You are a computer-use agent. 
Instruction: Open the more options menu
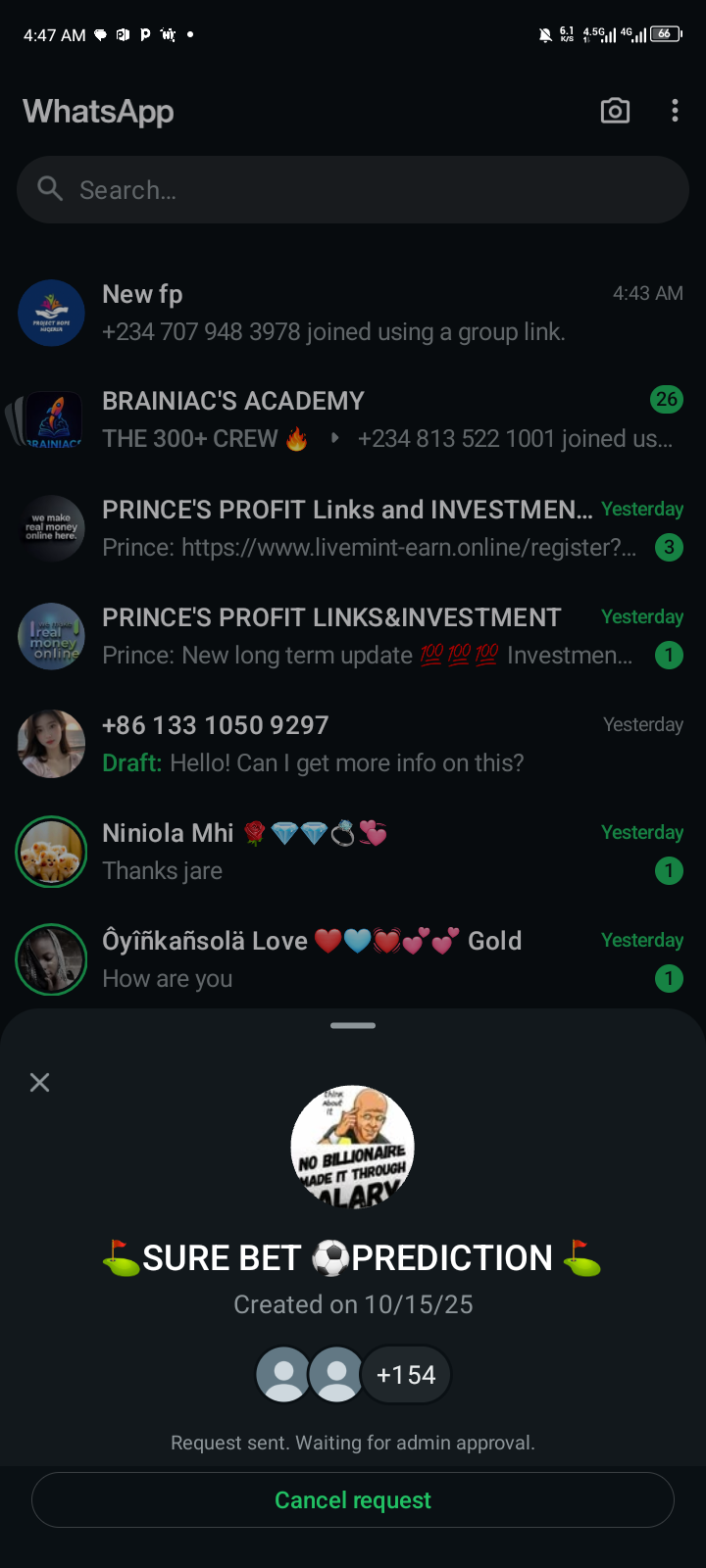pyautogui.click(x=675, y=111)
